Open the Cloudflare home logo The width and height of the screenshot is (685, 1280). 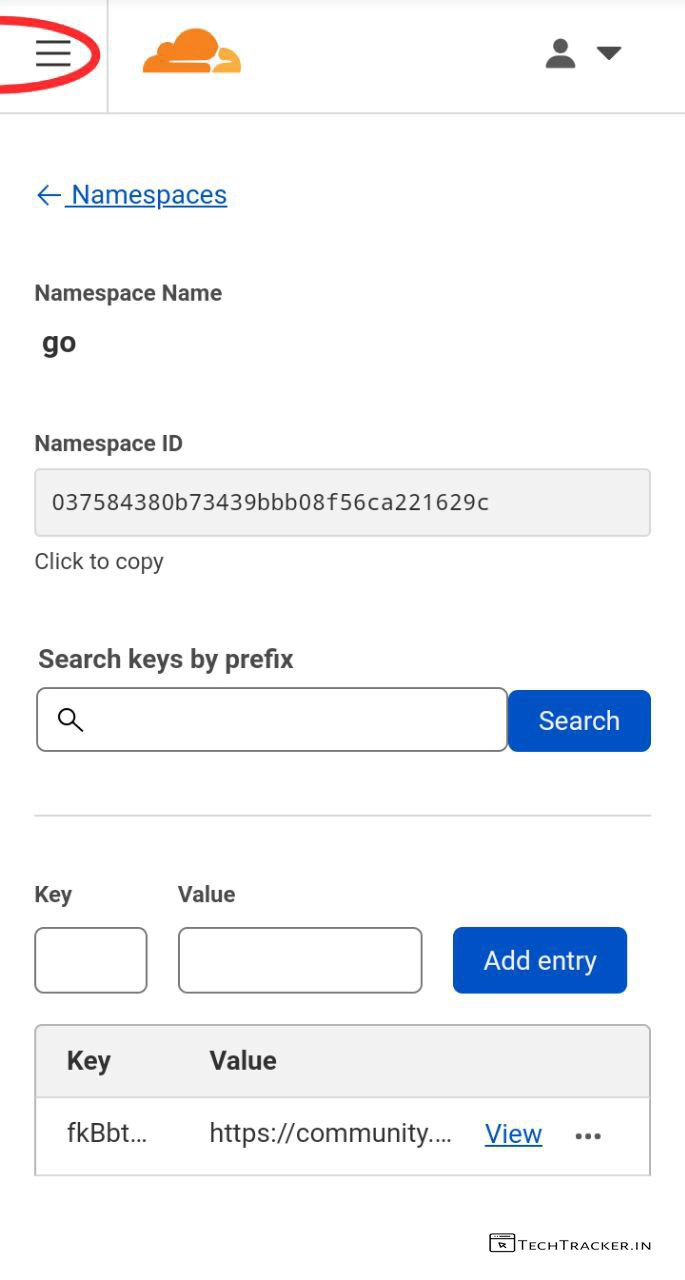click(x=192, y=52)
